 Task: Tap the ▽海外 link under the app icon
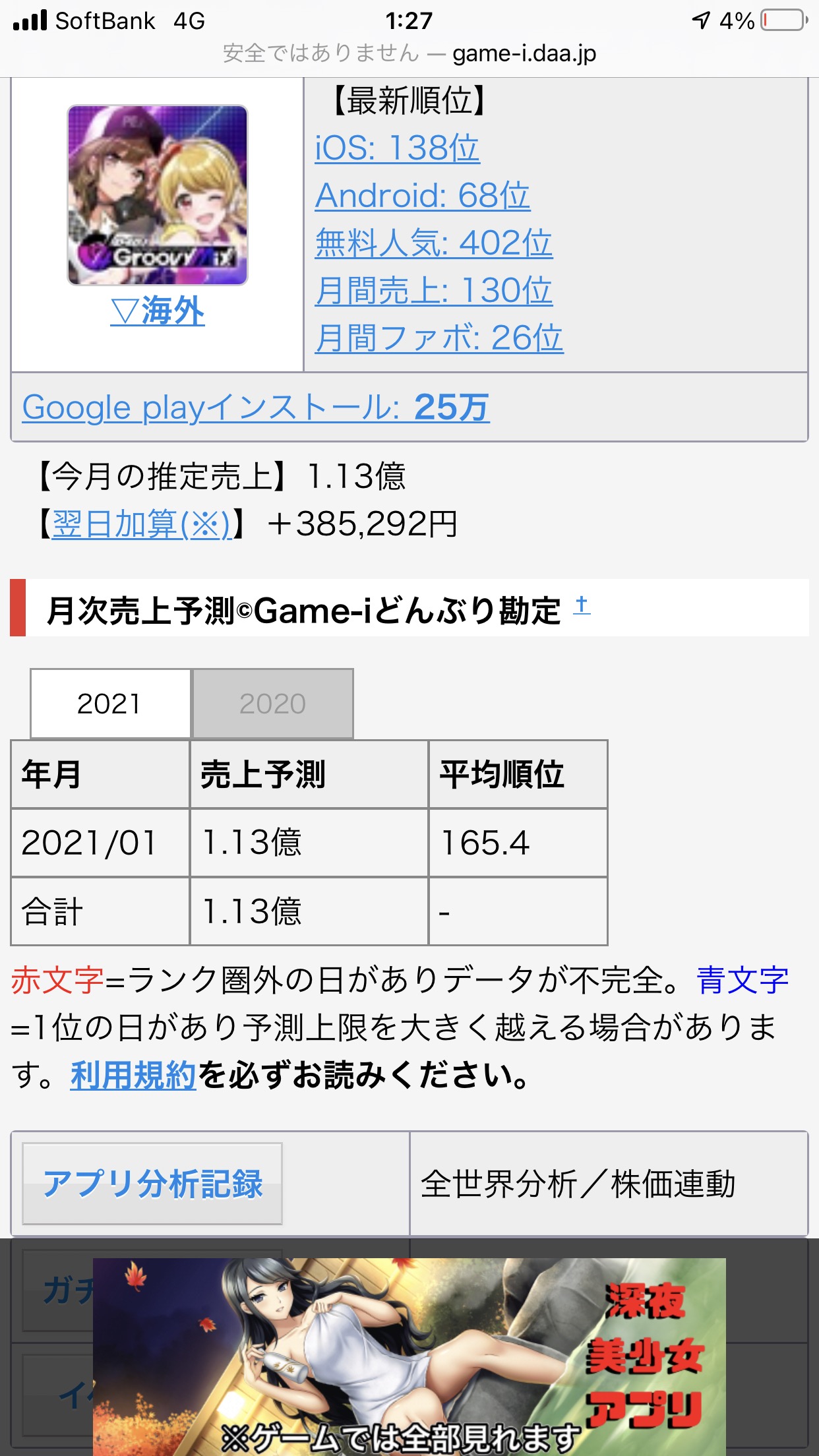158,311
